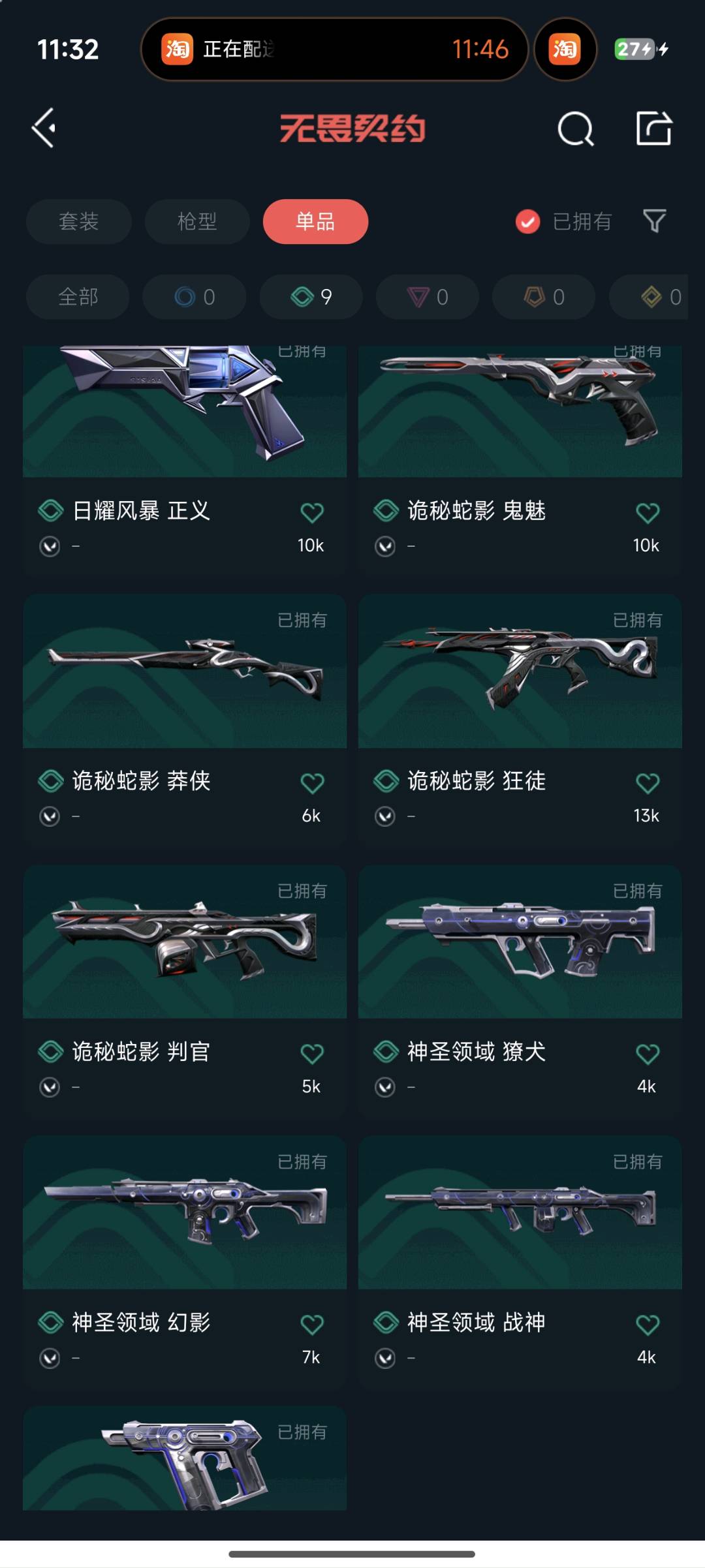Screen dimensions: 705x1568
Task: Filter by the purple triangle rarity chip
Action: (427, 297)
